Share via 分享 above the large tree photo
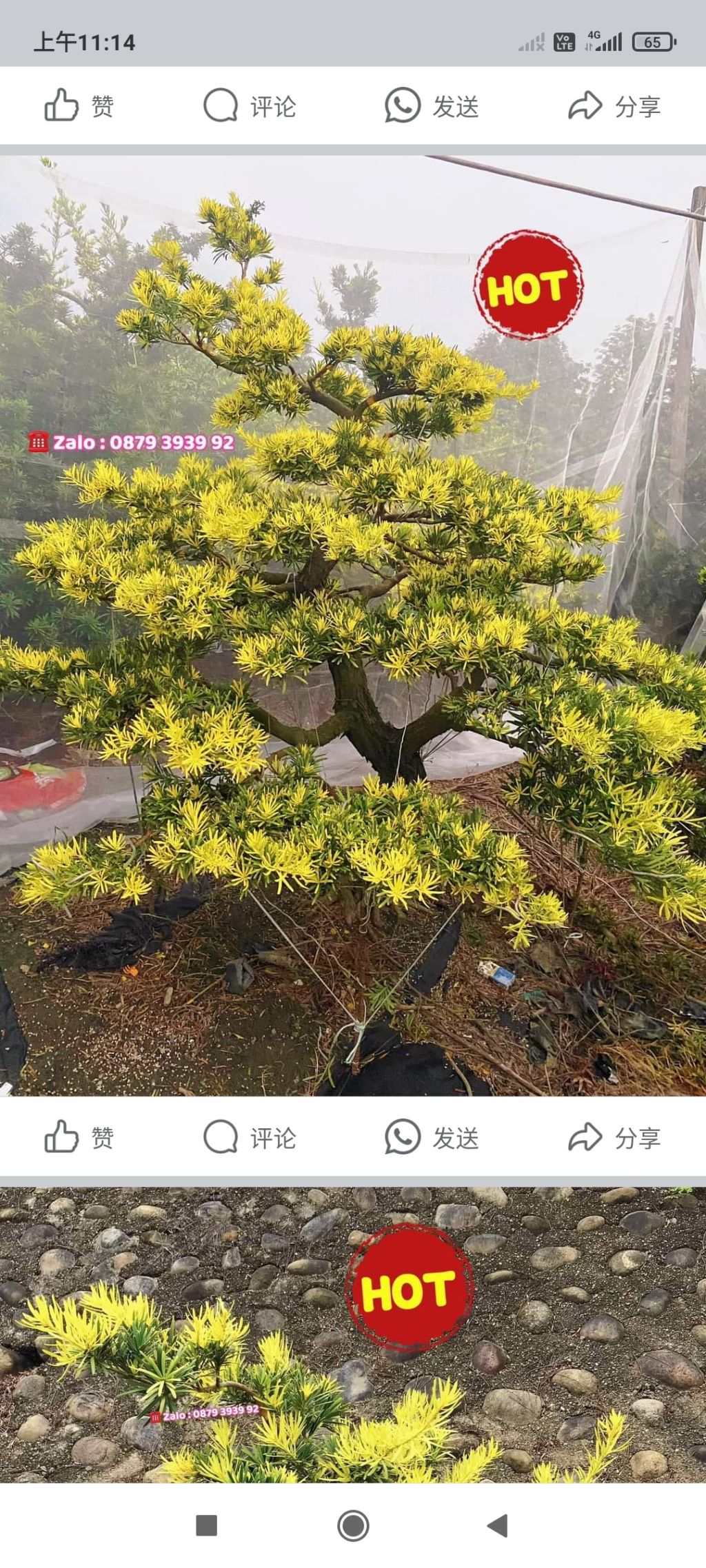This screenshot has width=706, height=1568. pos(614,106)
